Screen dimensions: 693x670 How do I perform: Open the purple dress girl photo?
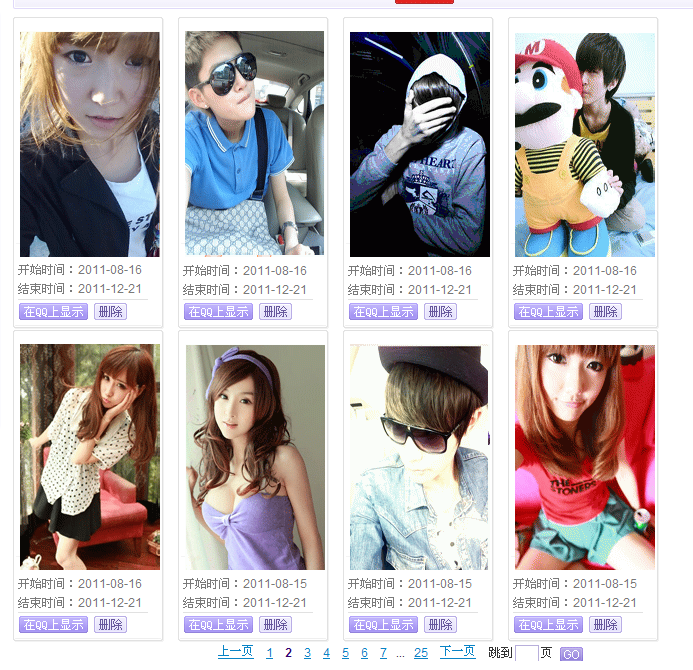(x=254, y=457)
